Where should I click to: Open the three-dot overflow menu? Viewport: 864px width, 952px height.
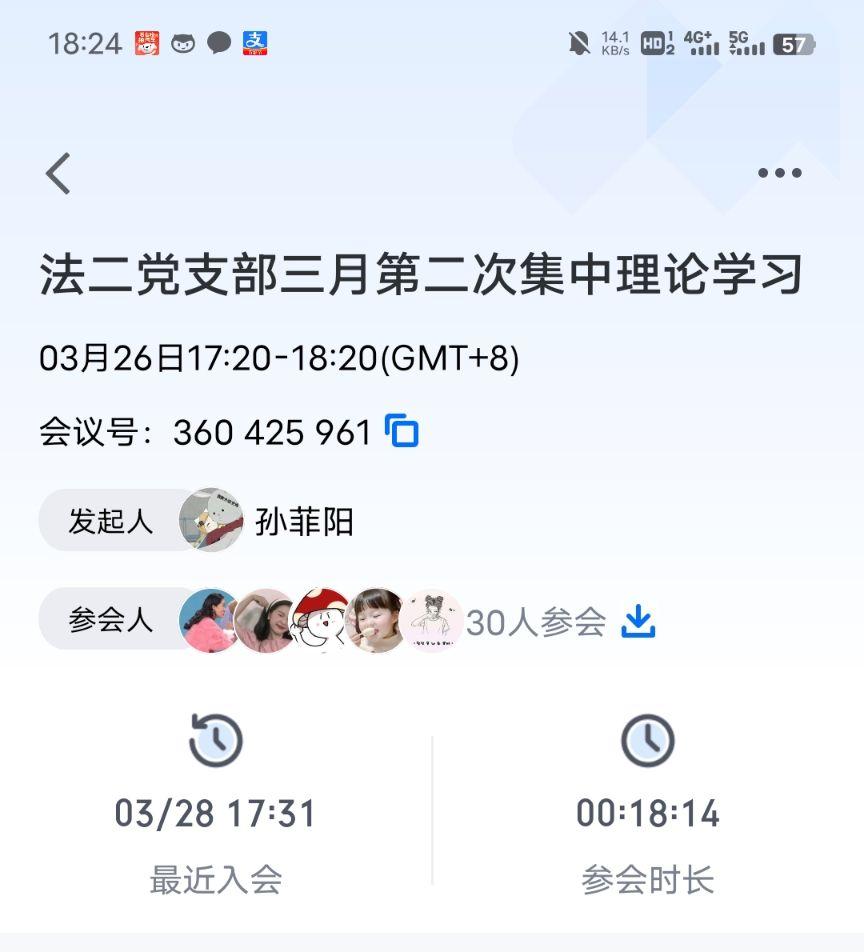coord(779,173)
